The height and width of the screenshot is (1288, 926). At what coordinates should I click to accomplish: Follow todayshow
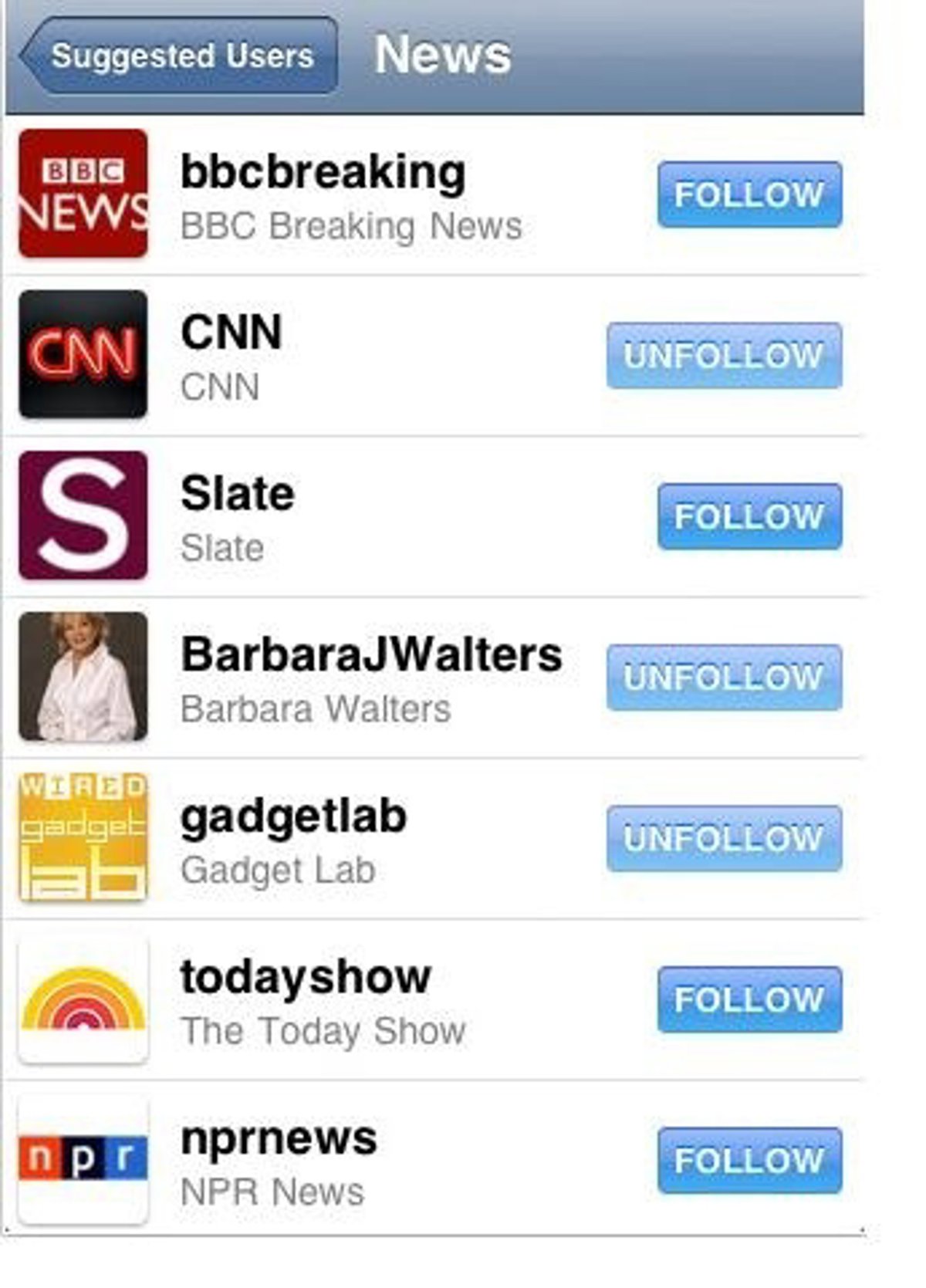click(749, 999)
